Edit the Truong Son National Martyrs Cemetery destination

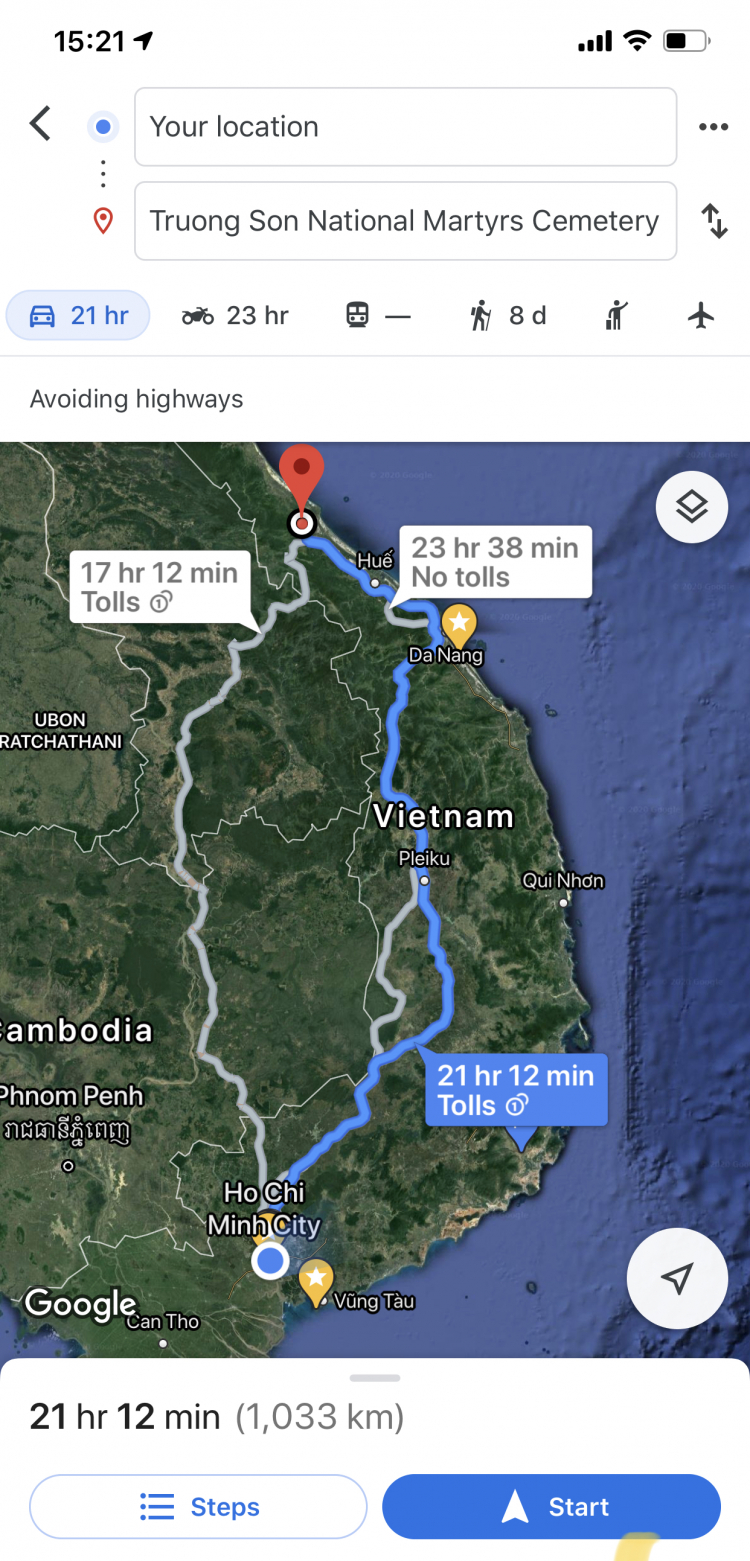coord(405,221)
